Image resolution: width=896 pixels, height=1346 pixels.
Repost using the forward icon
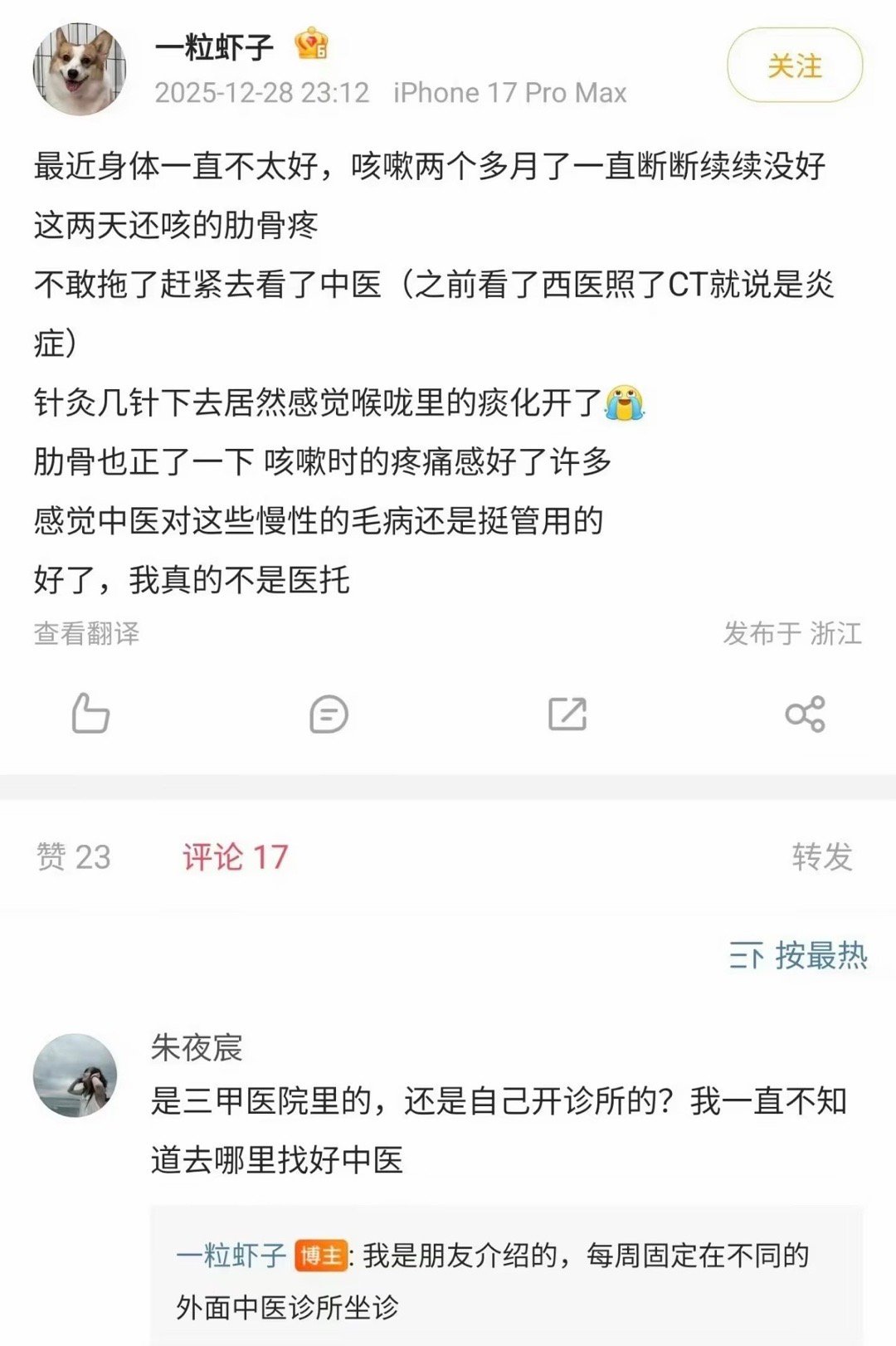(x=567, y=714)
